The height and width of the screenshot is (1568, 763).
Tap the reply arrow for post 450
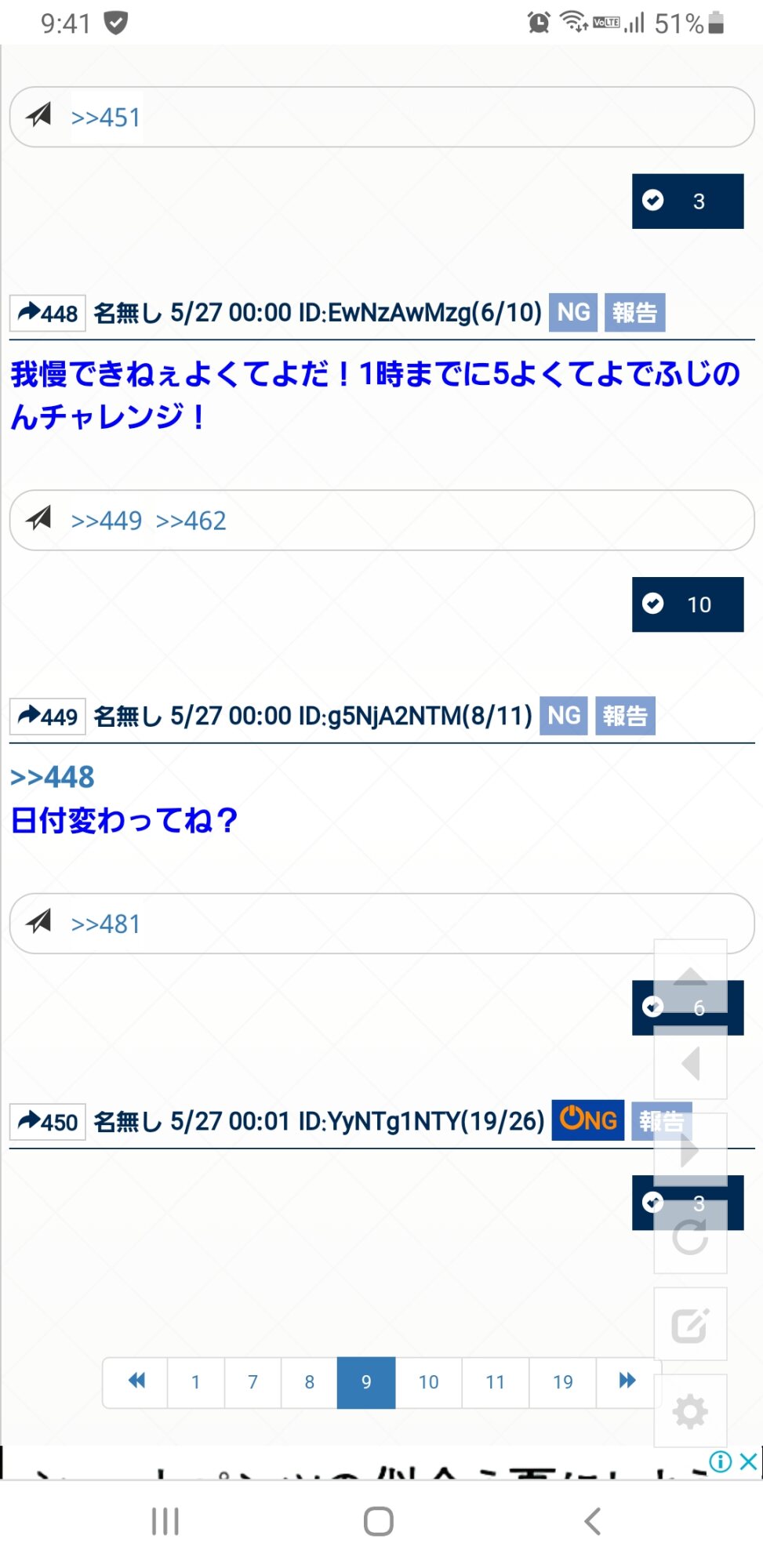pyautogui.click(x=47, y=1121)
